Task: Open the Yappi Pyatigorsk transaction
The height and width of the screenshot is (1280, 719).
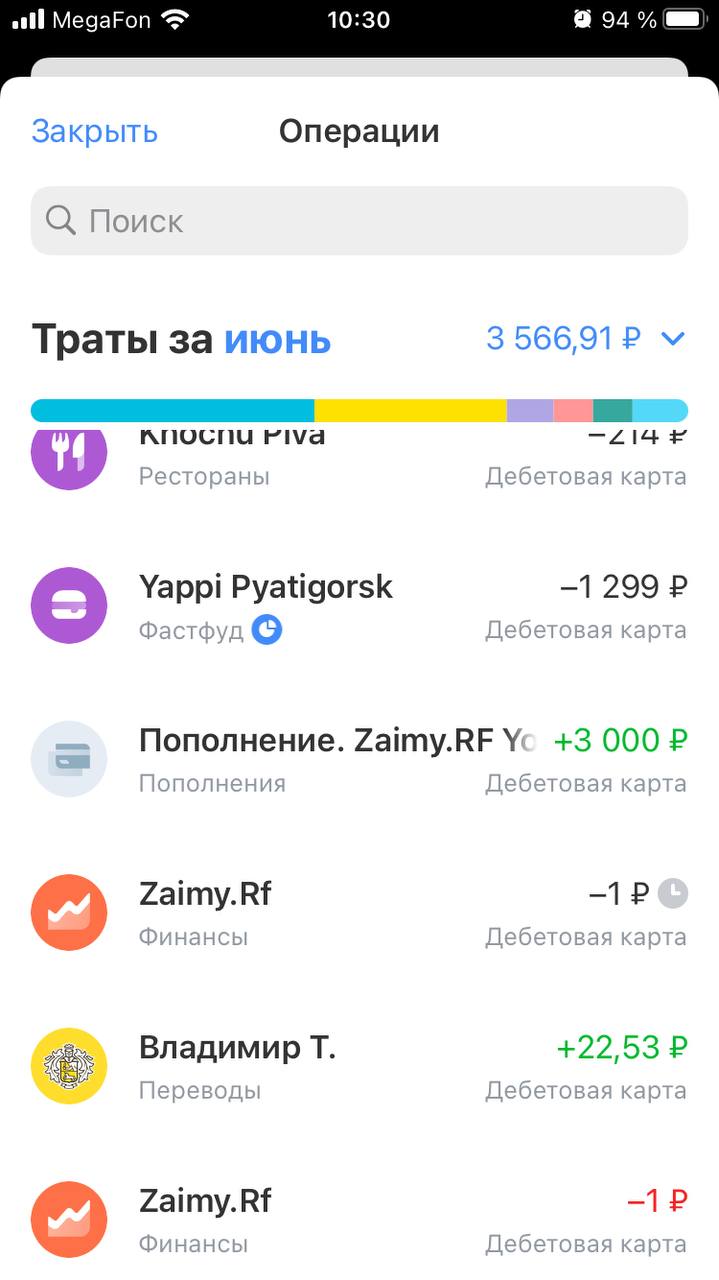Action: pos(359,605)
